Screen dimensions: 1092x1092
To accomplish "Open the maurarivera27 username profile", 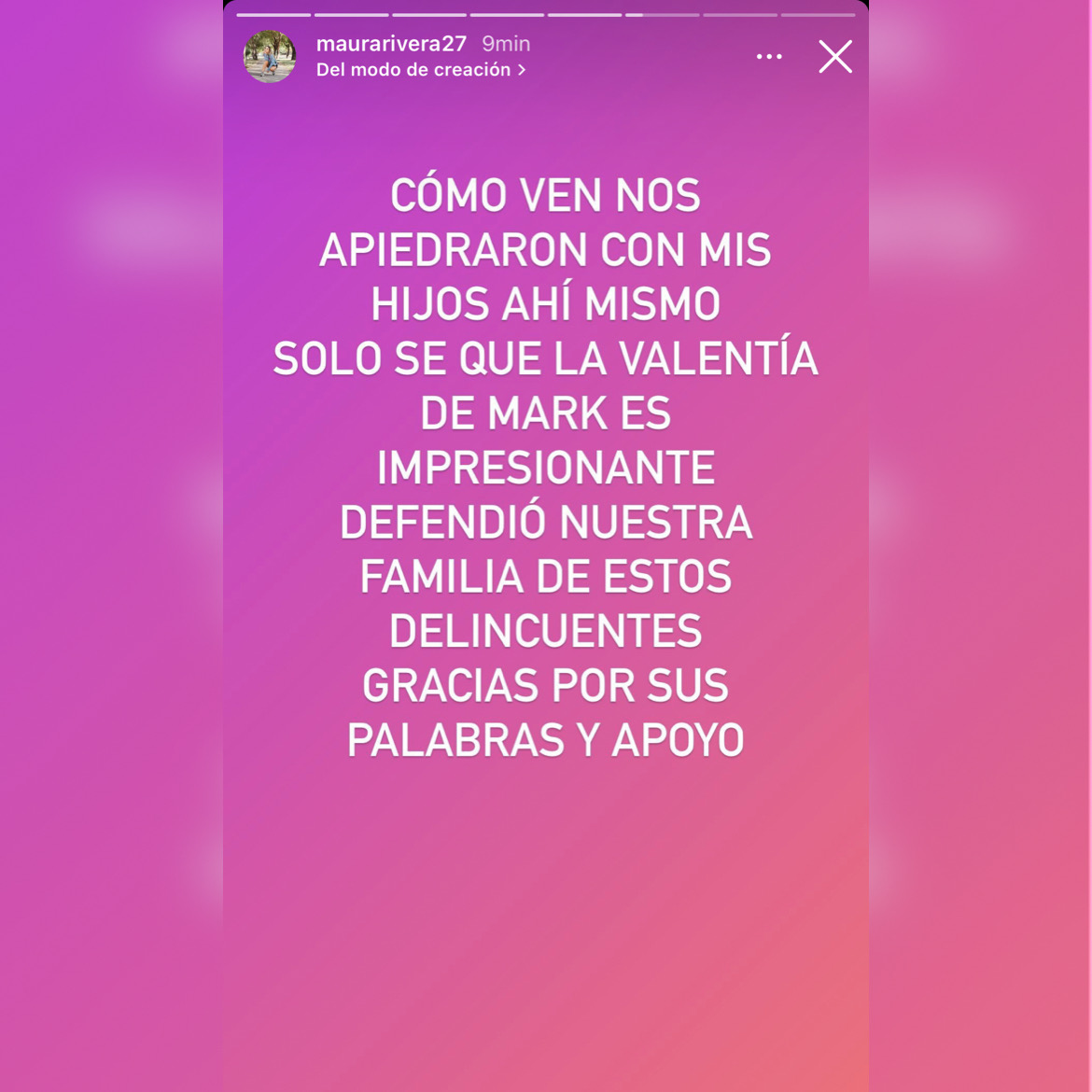I will [x=391, y=44].
